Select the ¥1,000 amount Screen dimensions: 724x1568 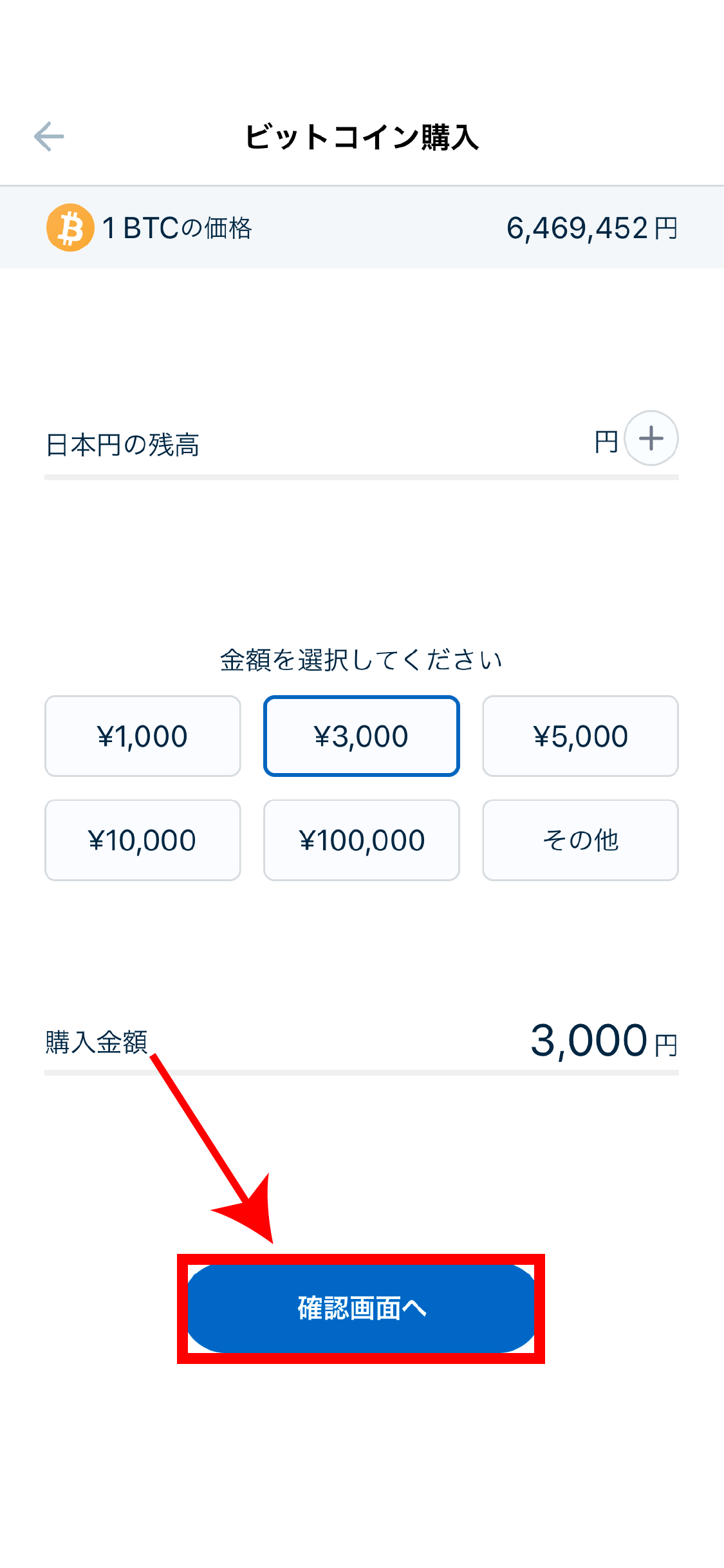coord(143,736)
